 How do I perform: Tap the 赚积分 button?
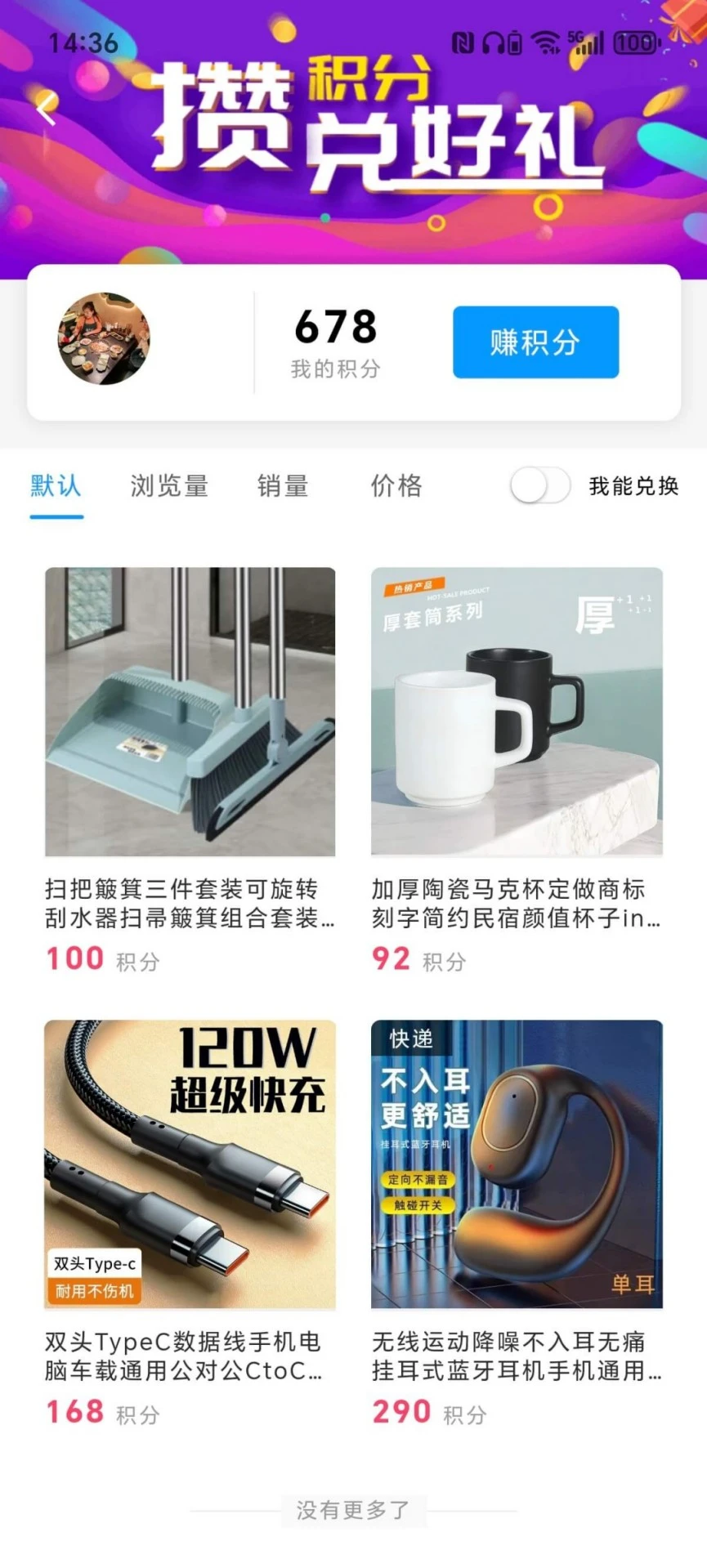pyautogui.click(x=535, y=342)
